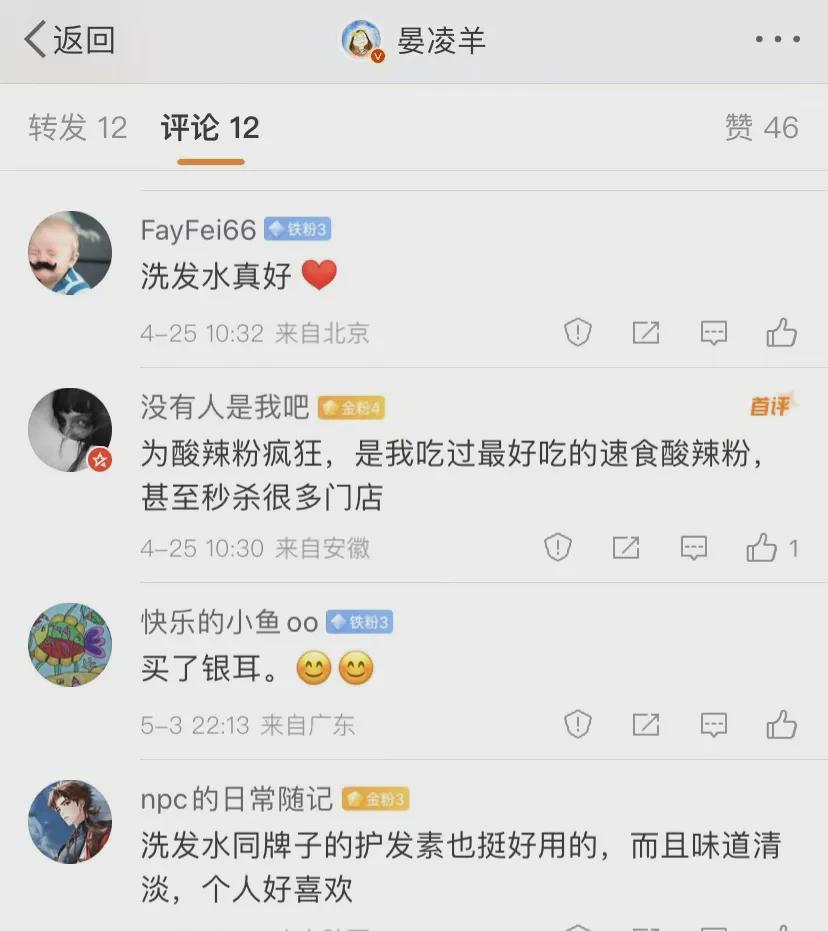The image size is (828, 931).
Task: Go back using the 返回 button
Action: click(x=69, y=40)
